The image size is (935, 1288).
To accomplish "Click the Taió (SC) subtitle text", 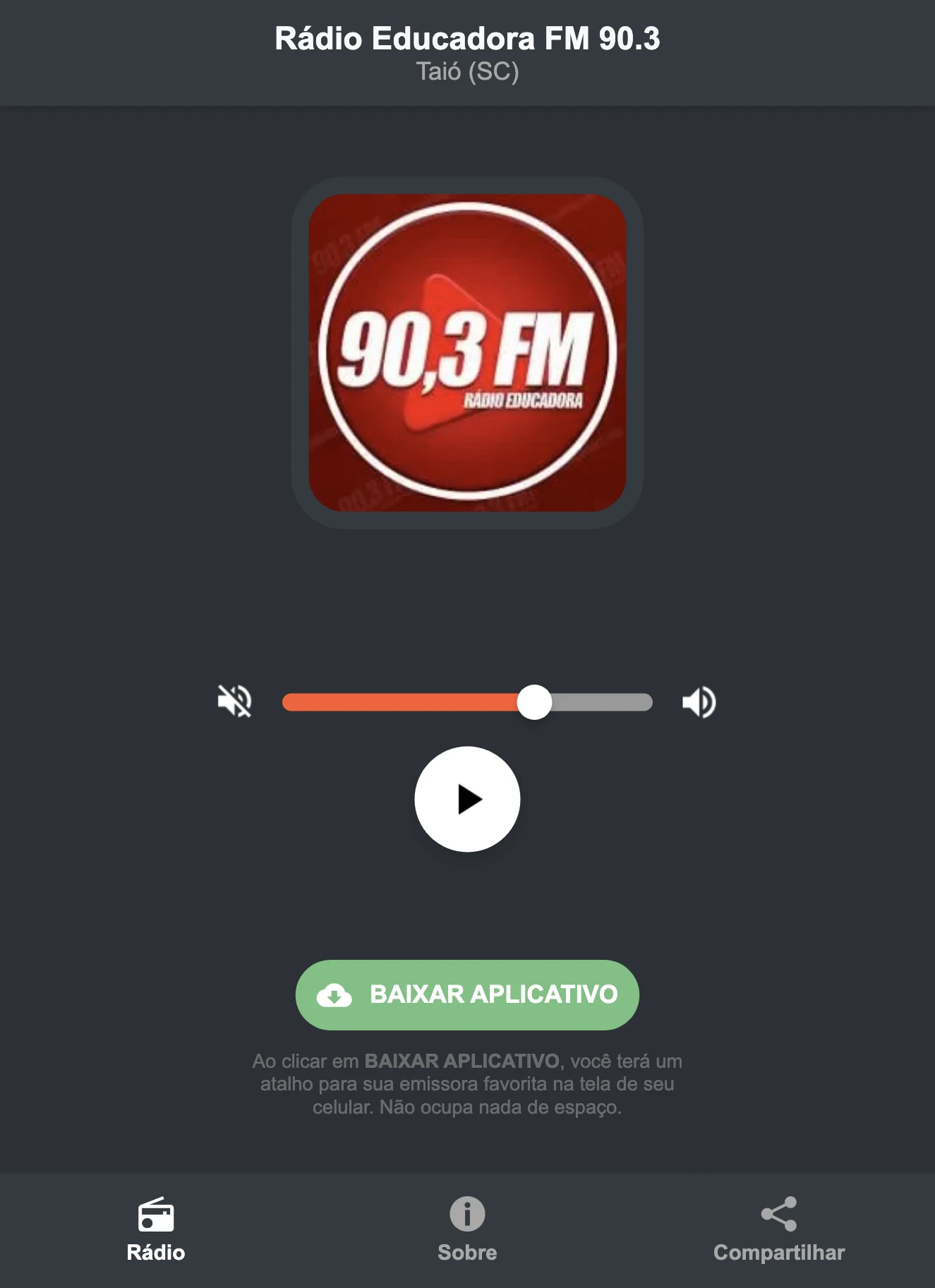I will point(467,71).
